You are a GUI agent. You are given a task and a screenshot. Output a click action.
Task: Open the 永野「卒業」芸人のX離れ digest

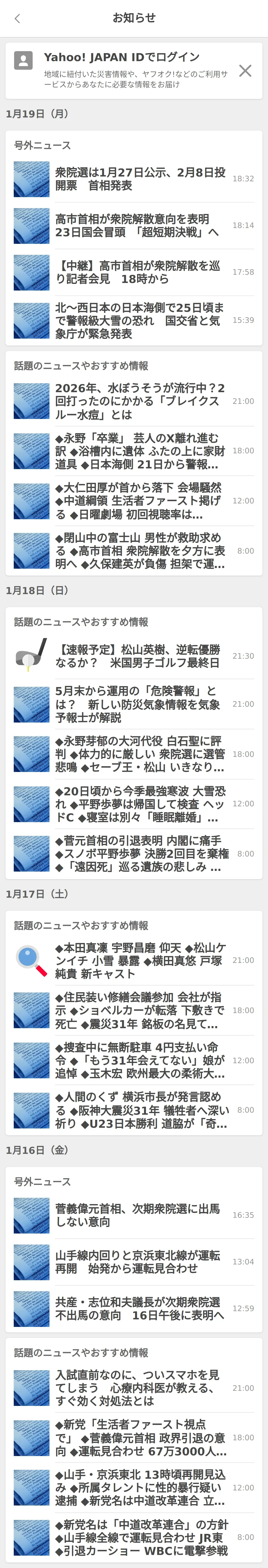(140, 451)
